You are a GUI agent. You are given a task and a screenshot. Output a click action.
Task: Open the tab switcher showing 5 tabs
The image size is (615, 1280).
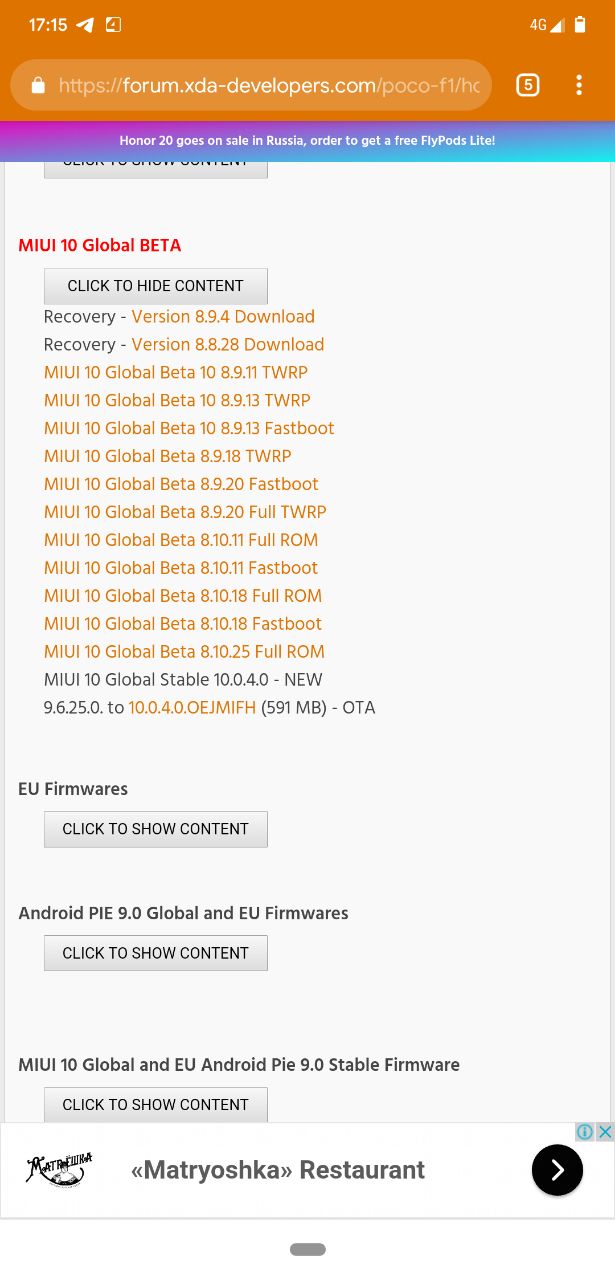(528, 85)
